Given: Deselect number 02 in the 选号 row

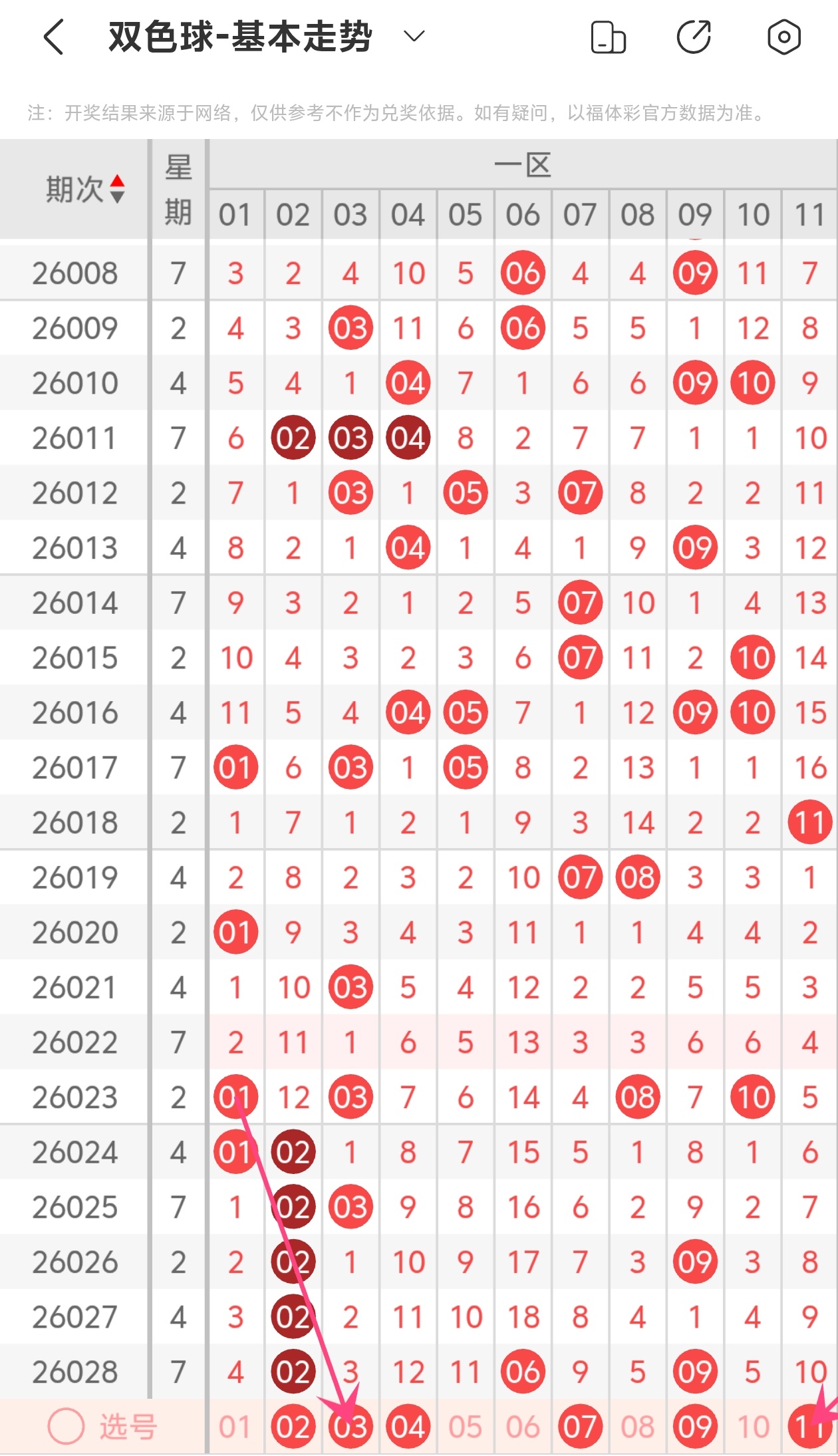Looking at the screenshot, I should click(x=293, y=1427).
